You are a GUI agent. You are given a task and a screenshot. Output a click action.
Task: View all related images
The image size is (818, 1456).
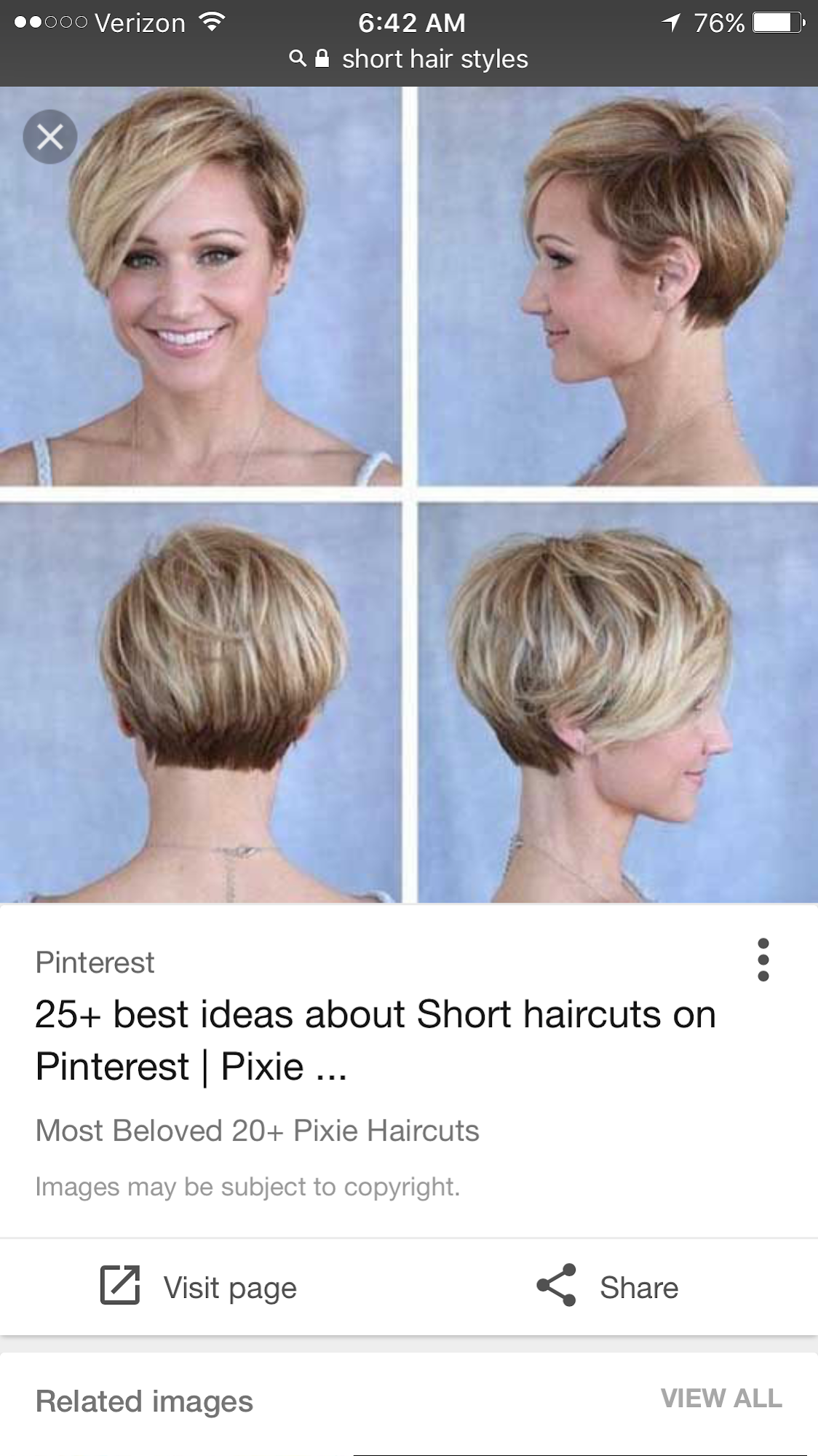[x=720, y=1398]
